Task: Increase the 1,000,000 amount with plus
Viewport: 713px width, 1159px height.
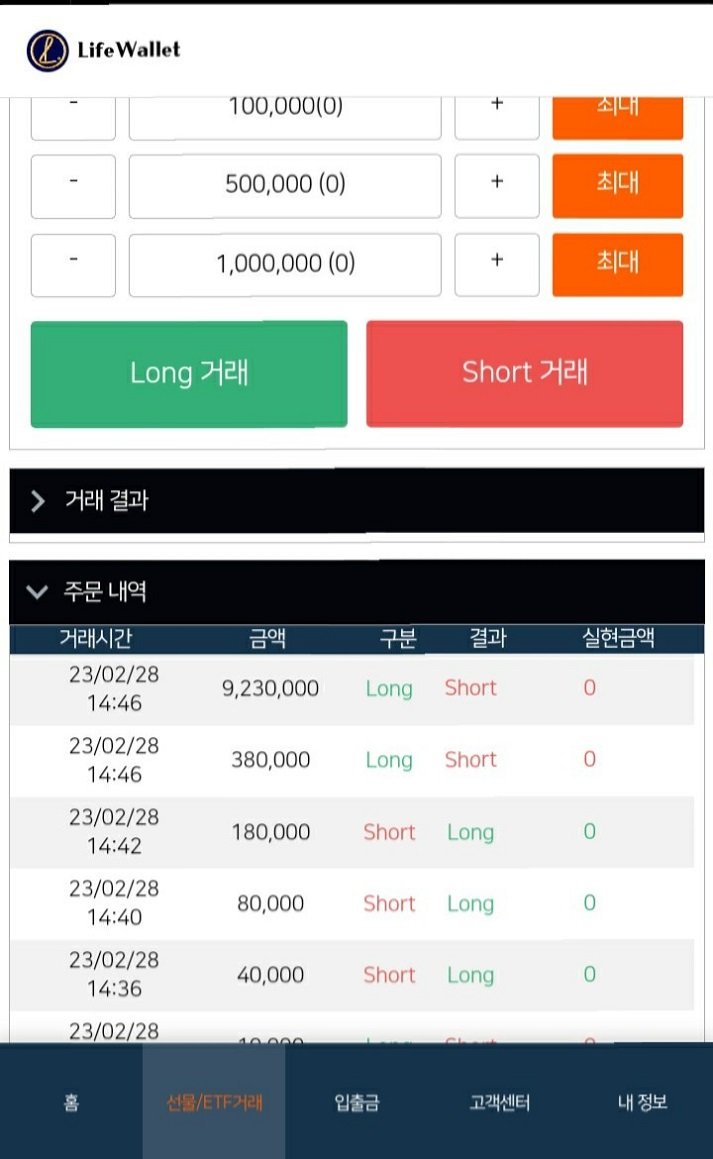Action: coord(497,264)
